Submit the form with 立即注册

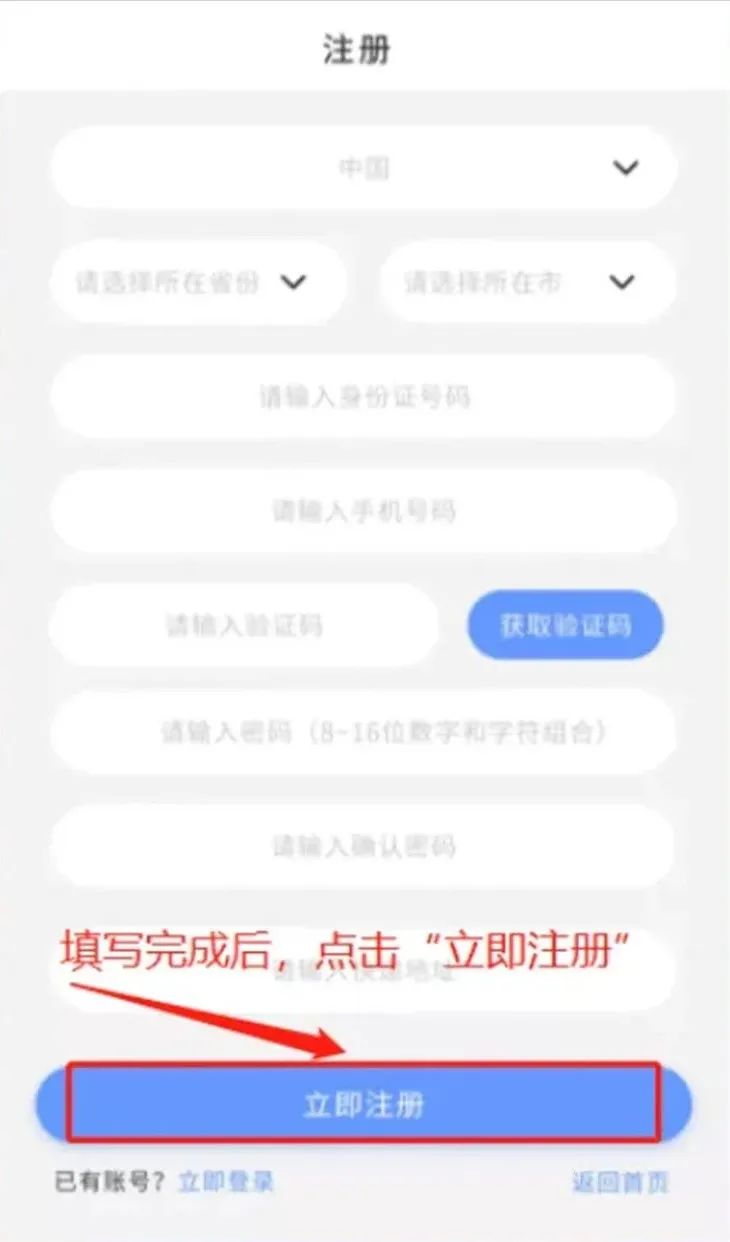pos(364,1104)
